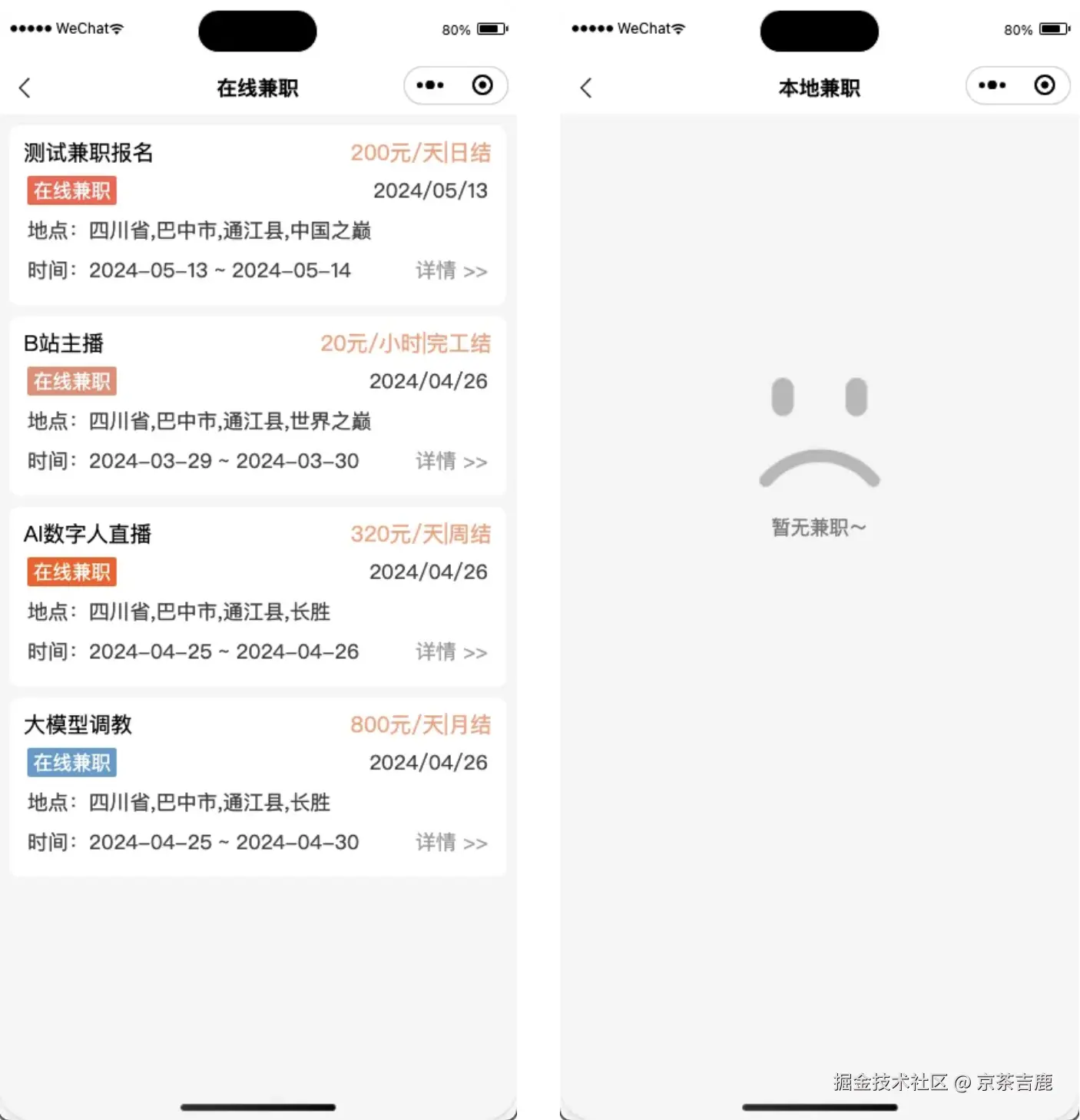Image resolution: width=1080 pixels, height=1120 pixels.
Task: Tap the back arrow on 在线兼职 page
Action: [x=25, y=88]
